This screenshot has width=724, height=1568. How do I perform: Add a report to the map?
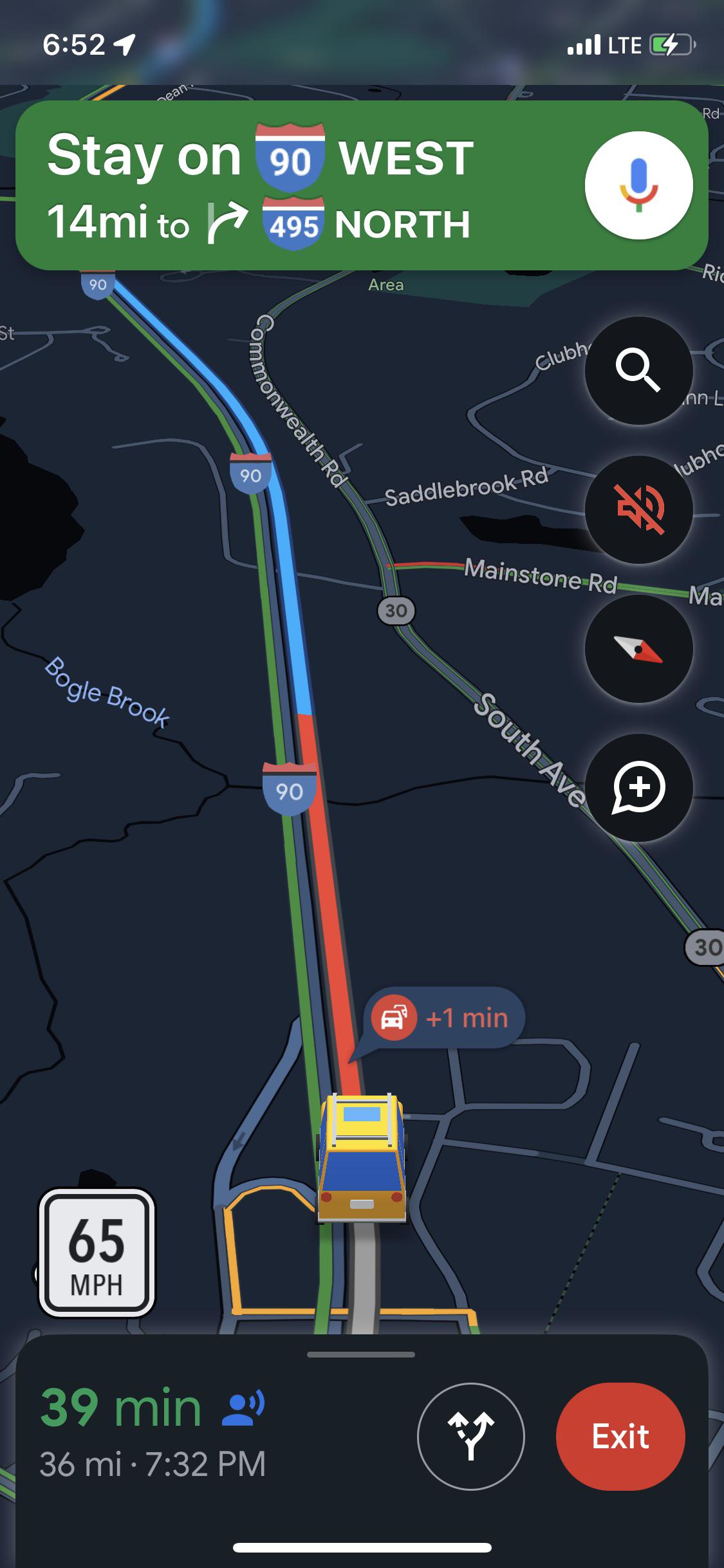coord(638,787)
